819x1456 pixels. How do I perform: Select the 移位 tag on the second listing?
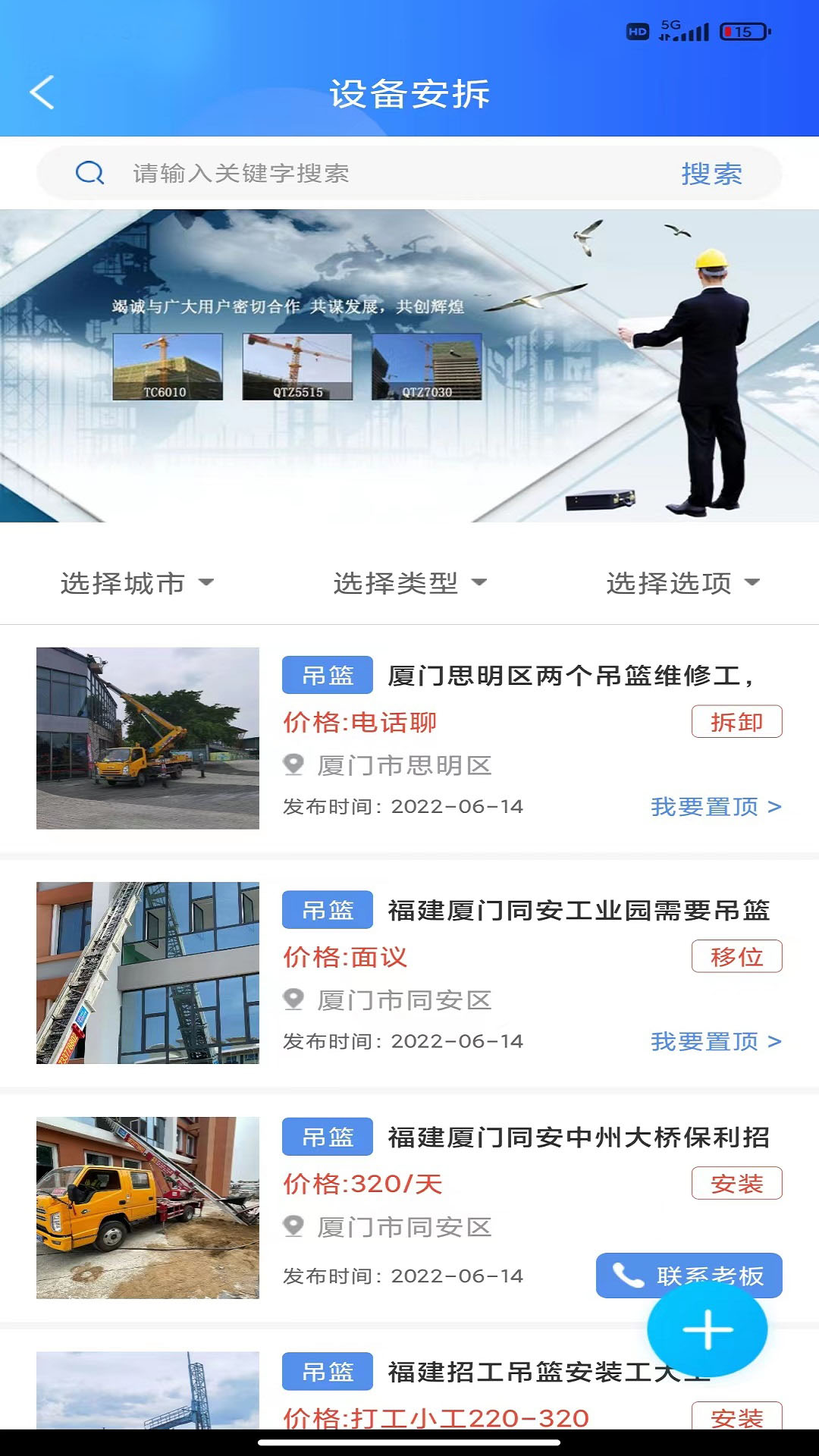[x=737, y=956]
